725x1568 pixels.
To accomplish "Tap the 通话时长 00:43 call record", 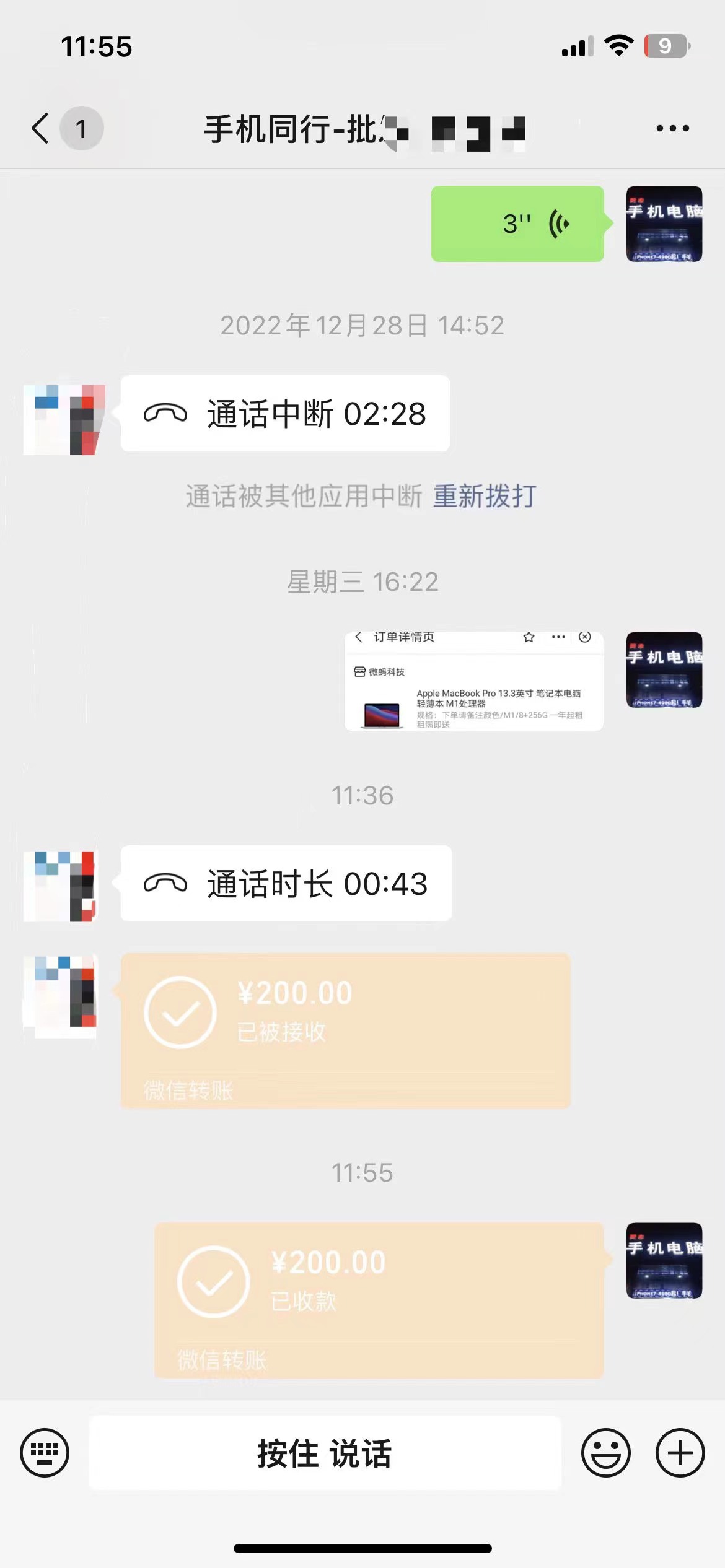I will (x=286, y=884).
